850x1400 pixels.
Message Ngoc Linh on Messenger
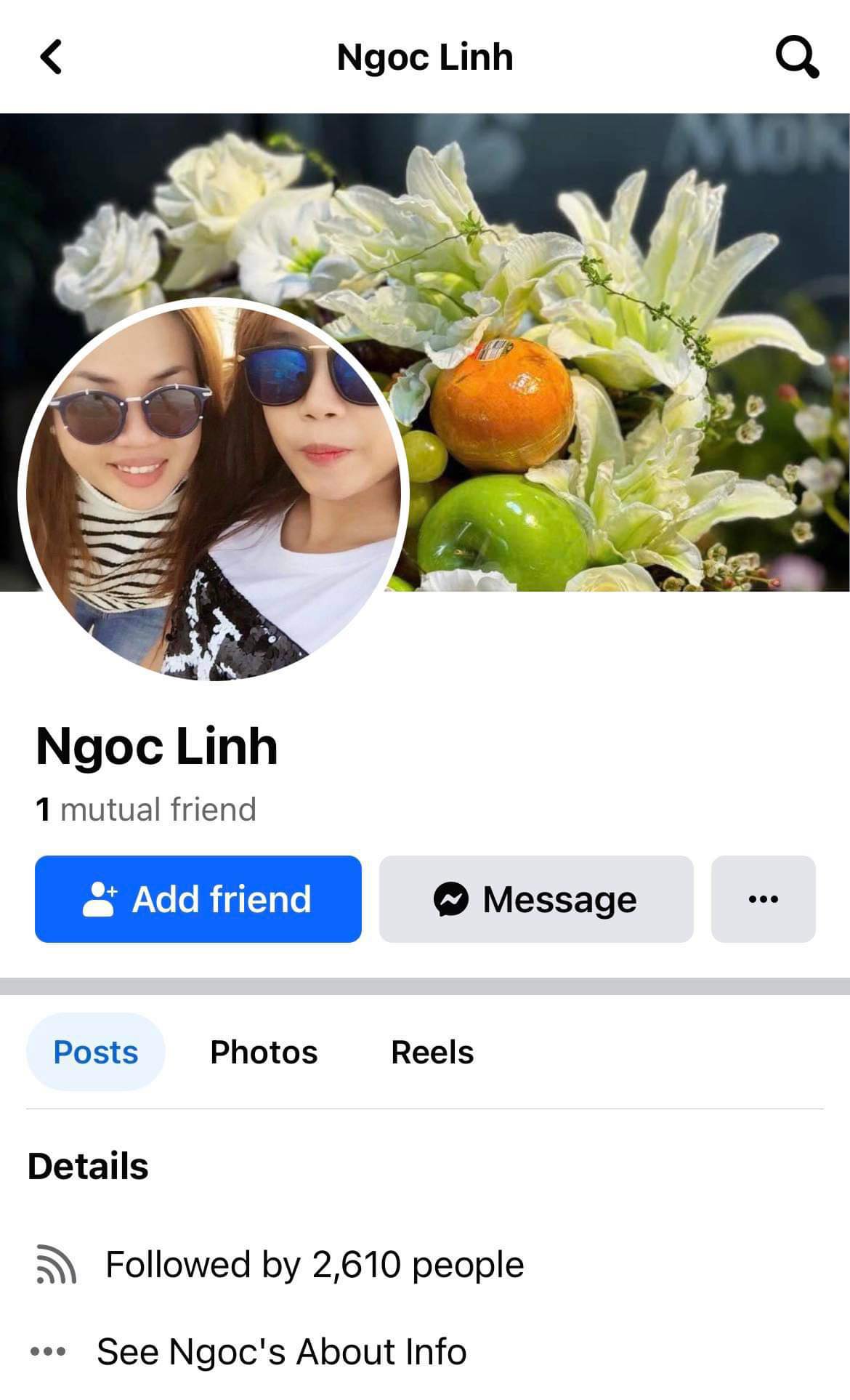tap(536, 899)
